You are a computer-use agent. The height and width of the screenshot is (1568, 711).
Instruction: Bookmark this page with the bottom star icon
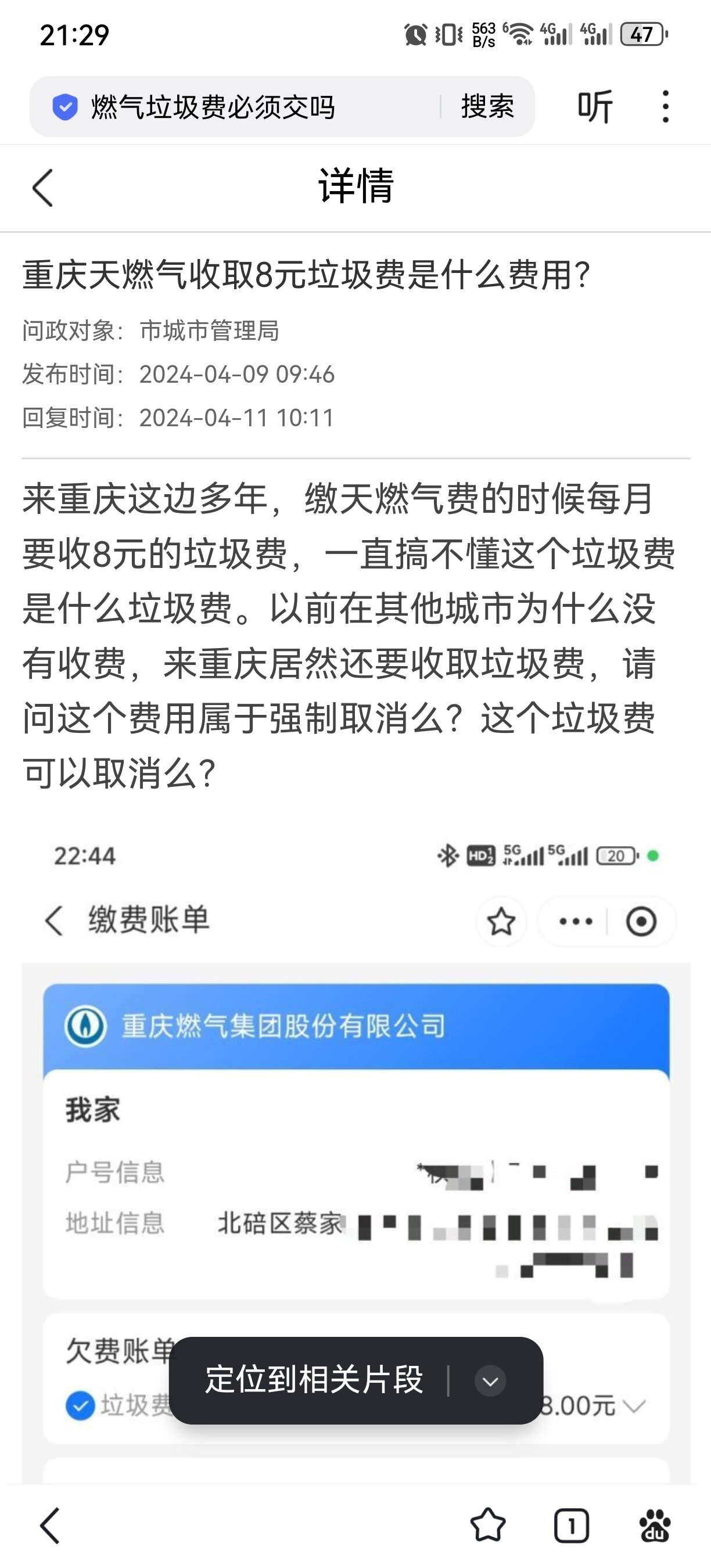[487, 1526]
